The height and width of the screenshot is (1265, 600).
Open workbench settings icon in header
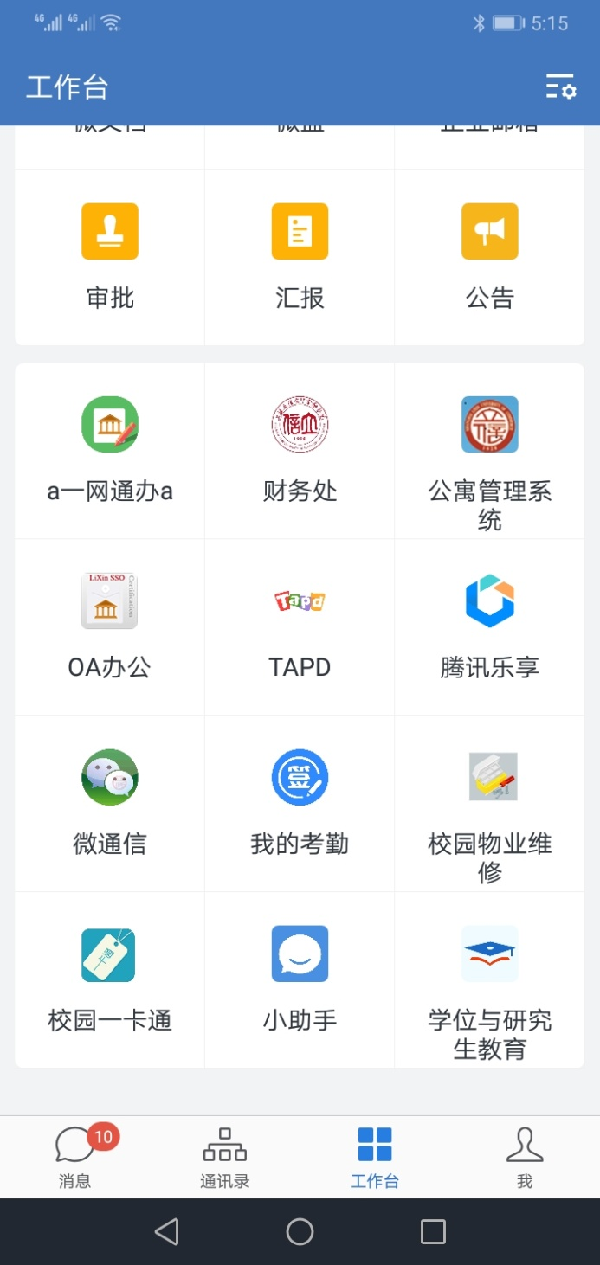561,87
